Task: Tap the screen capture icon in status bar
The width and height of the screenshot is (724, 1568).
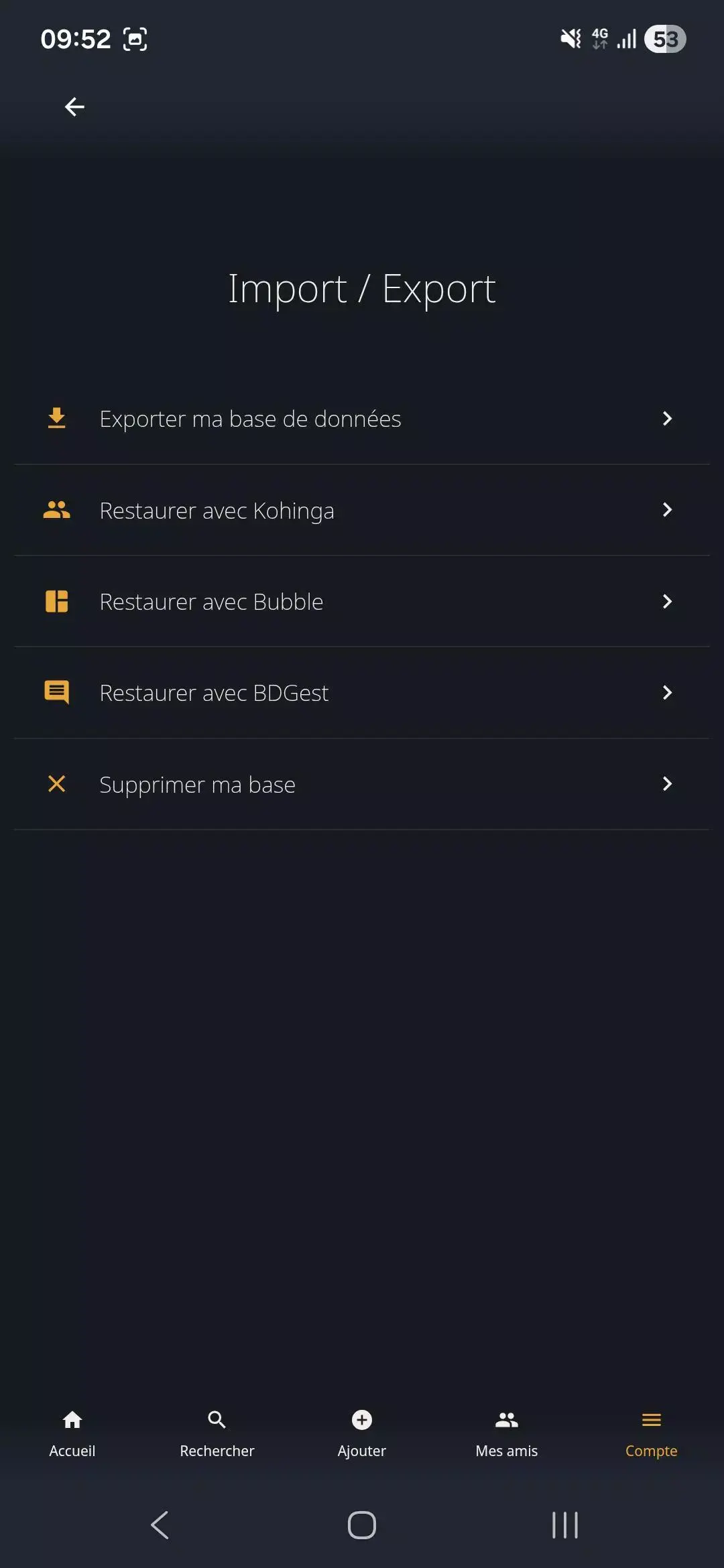Action: pyautogui.click(x=135, y=38)
